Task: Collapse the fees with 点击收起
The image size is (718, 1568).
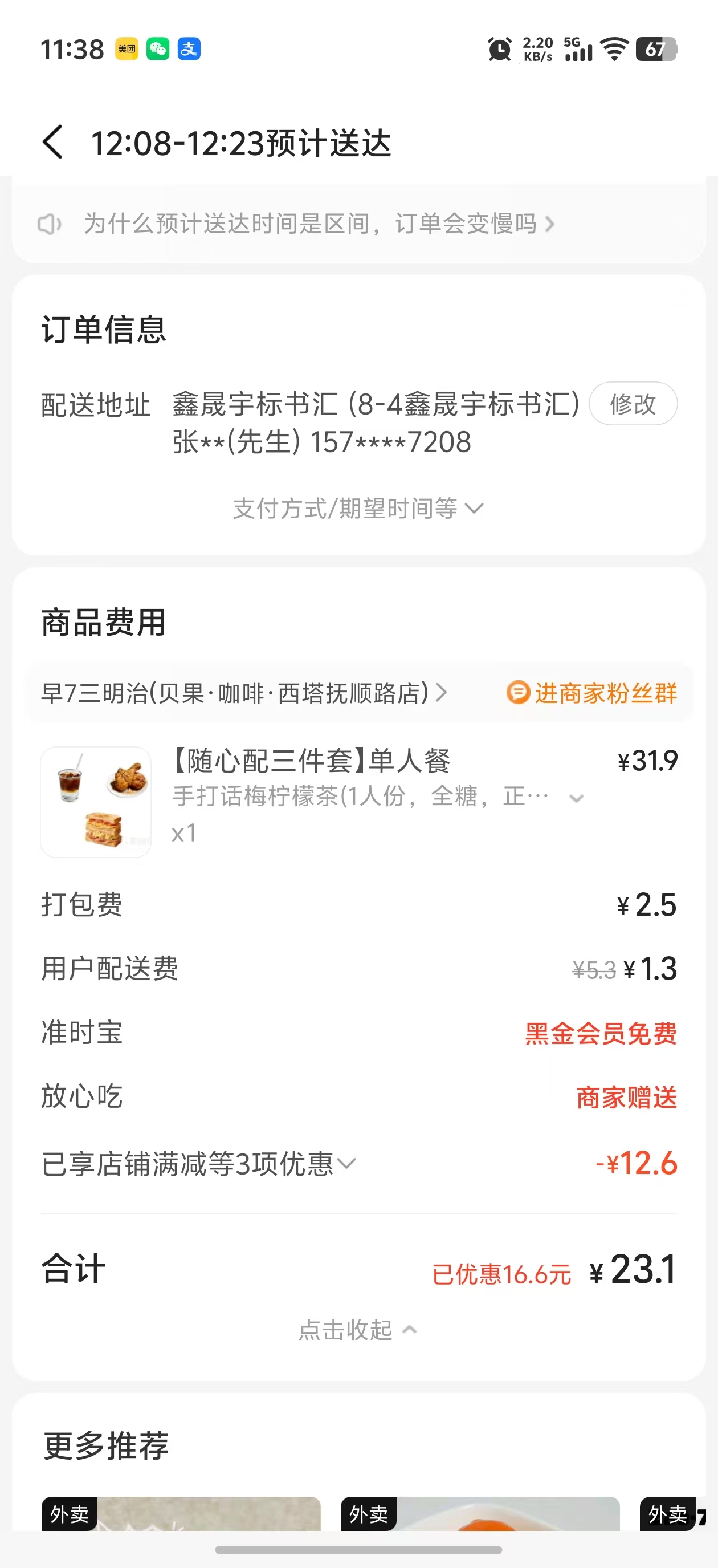Action: (x=358, y=1330)
